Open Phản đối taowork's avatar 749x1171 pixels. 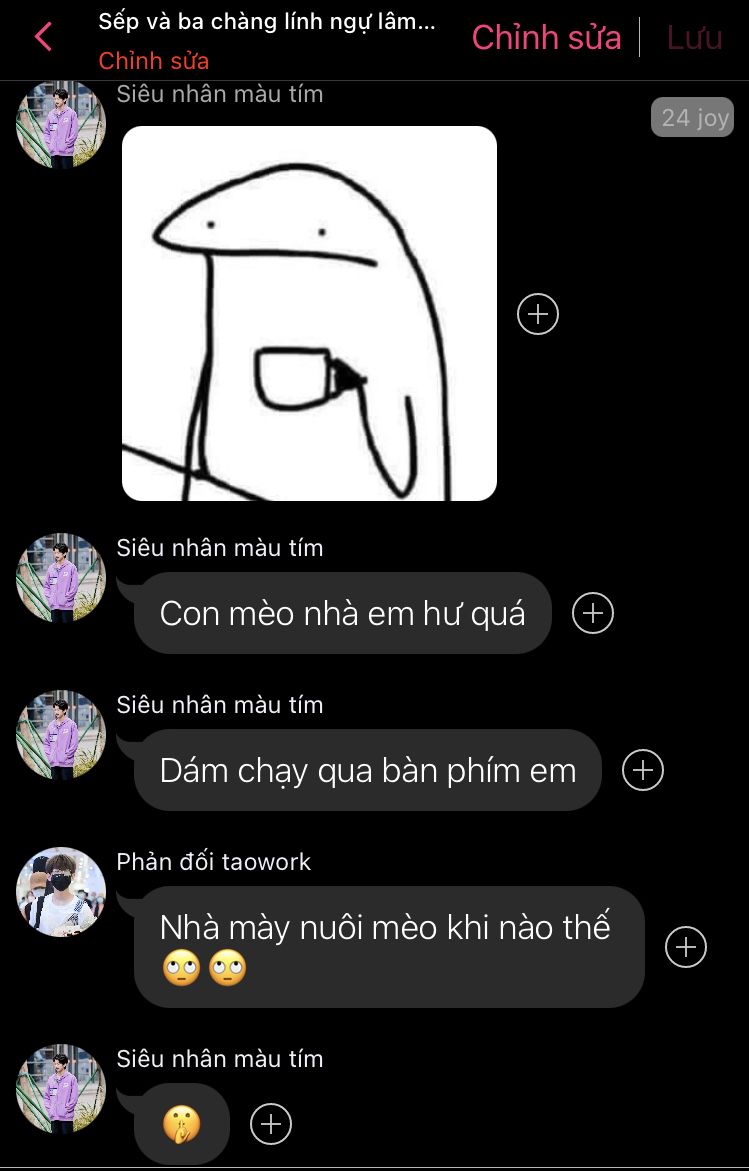coord(61,892)
